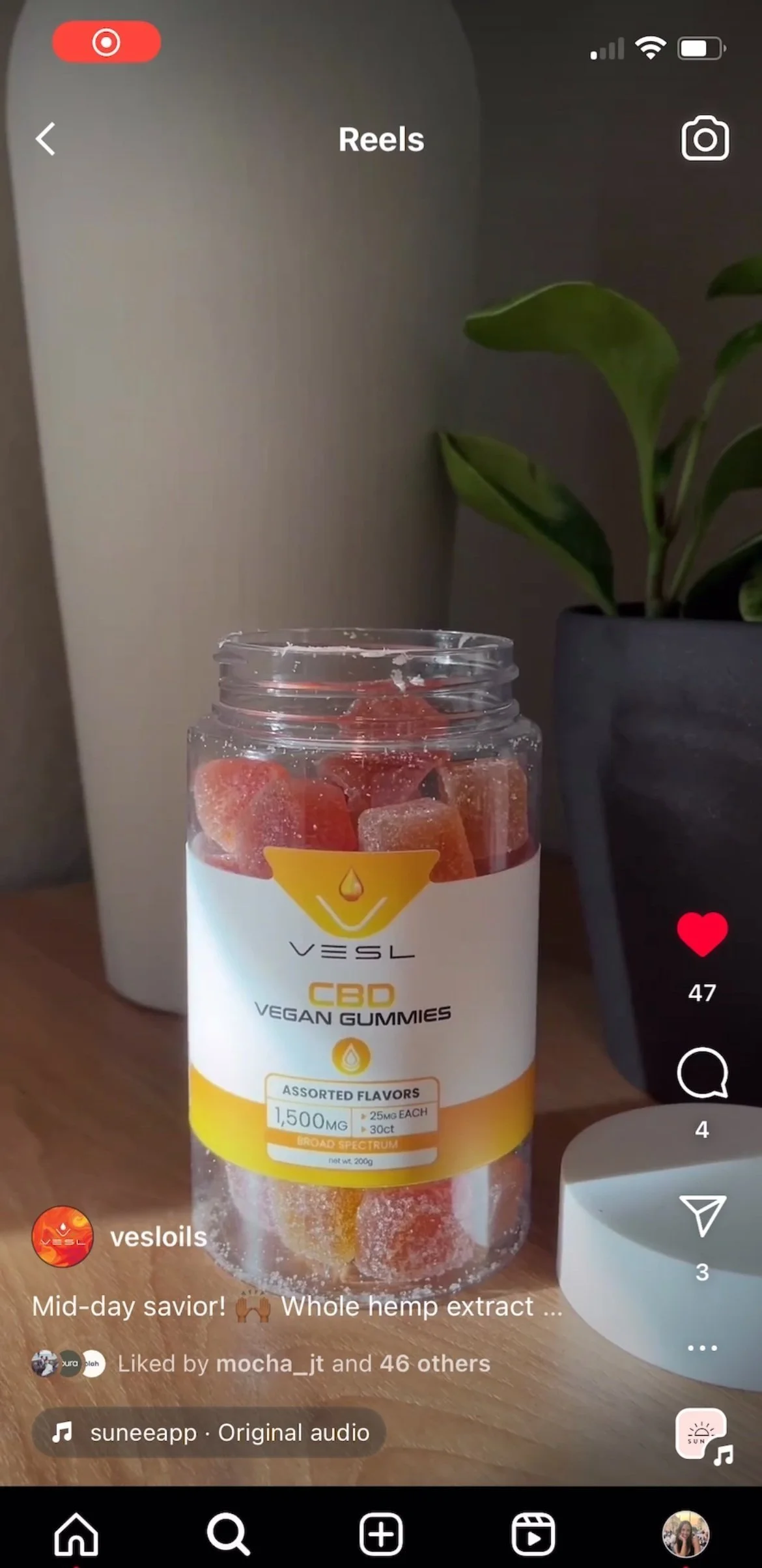Go to the Home tab
This screenshot has height=1568, width=762.
coord(76,1533)
